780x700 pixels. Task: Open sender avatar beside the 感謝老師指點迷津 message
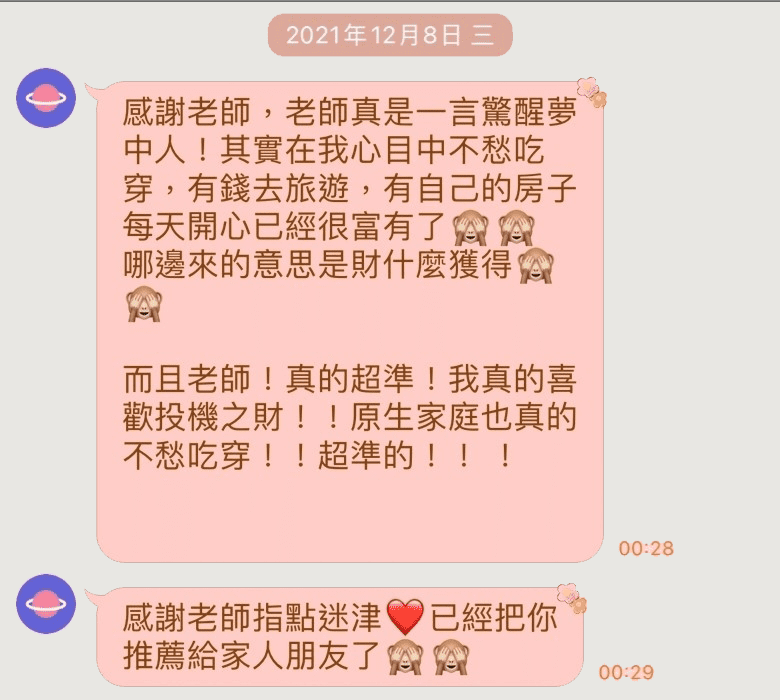46,604
